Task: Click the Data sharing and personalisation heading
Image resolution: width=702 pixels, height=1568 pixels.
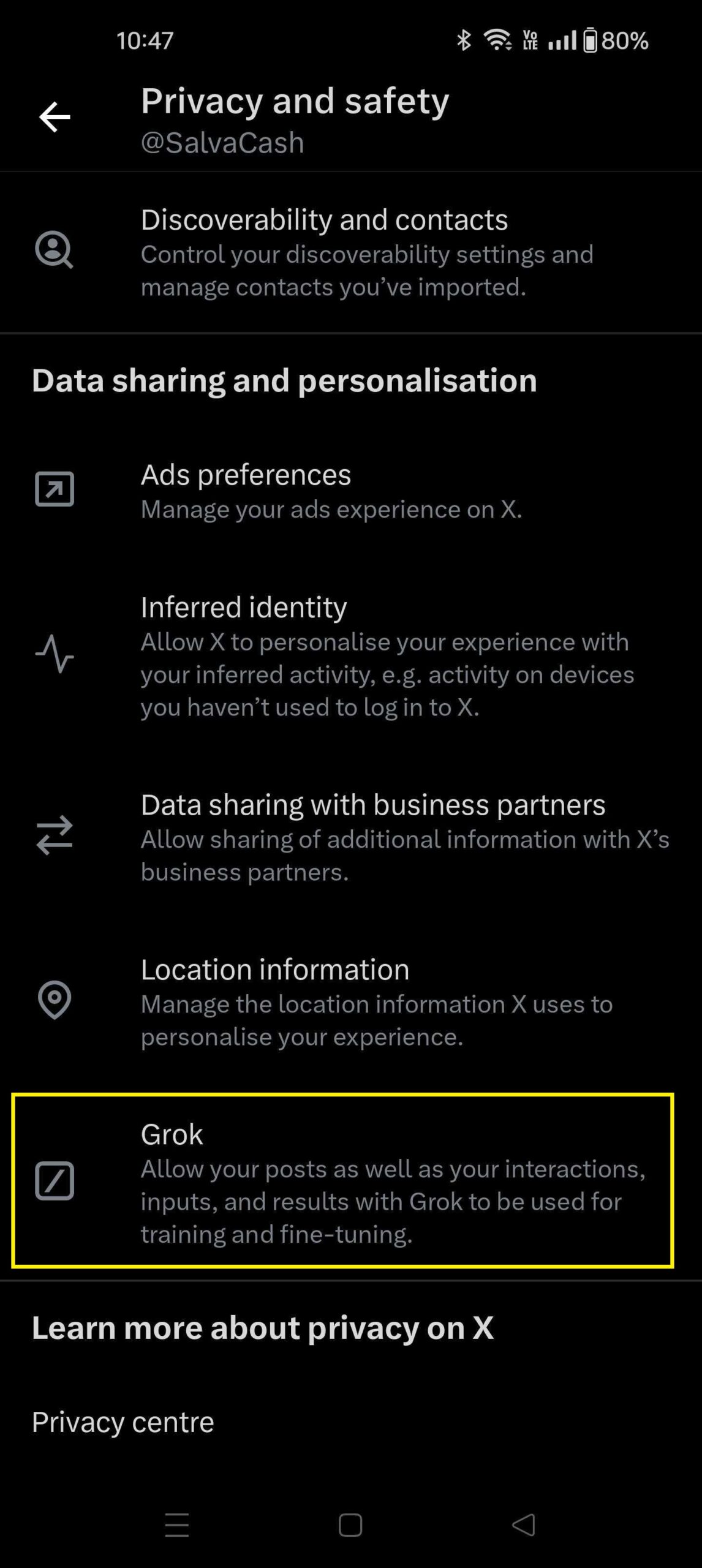Action: point(284,380)
